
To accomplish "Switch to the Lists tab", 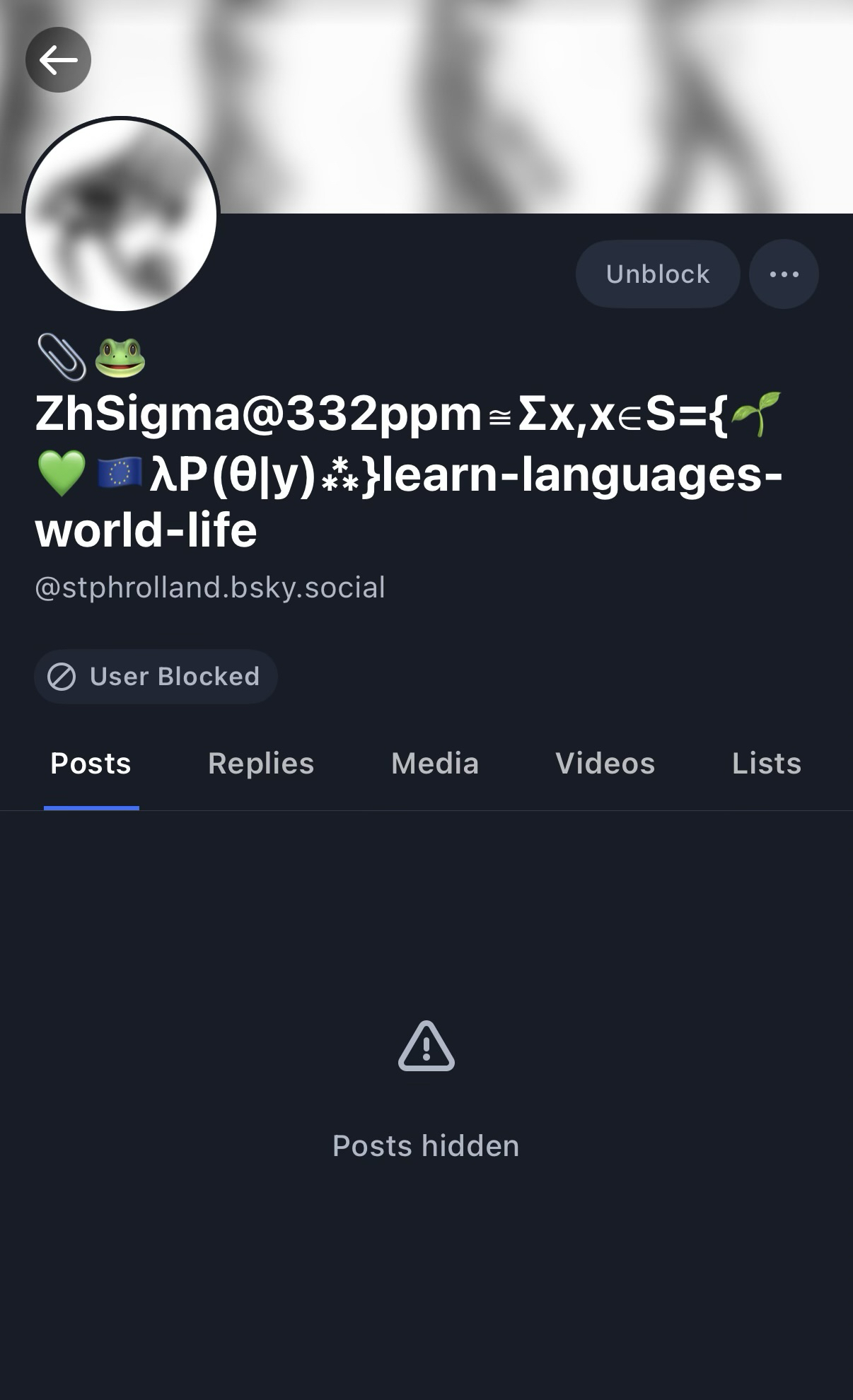I will (767, 764).
